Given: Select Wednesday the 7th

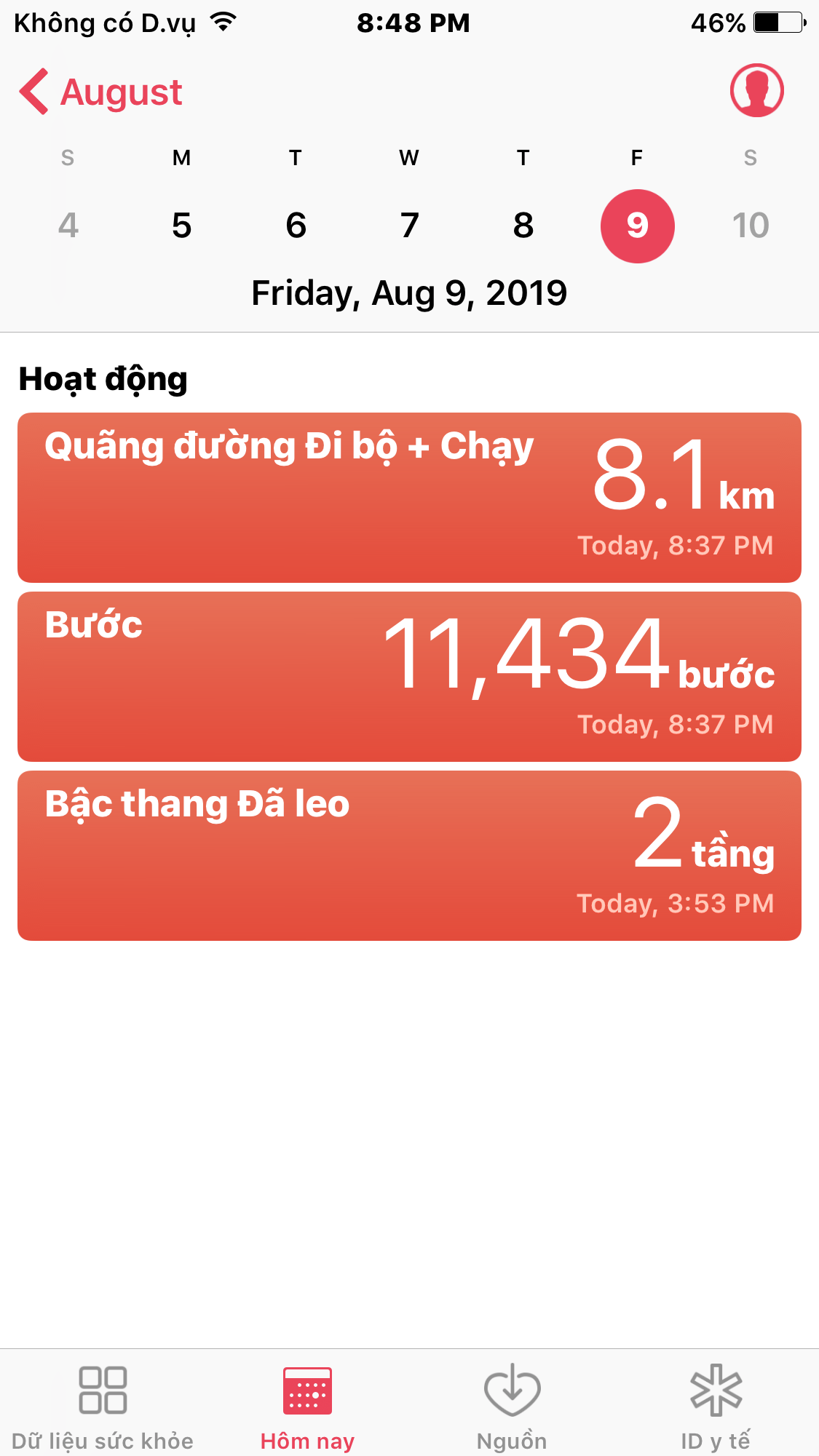Looking at the screenshot, I should coord(409,226).
